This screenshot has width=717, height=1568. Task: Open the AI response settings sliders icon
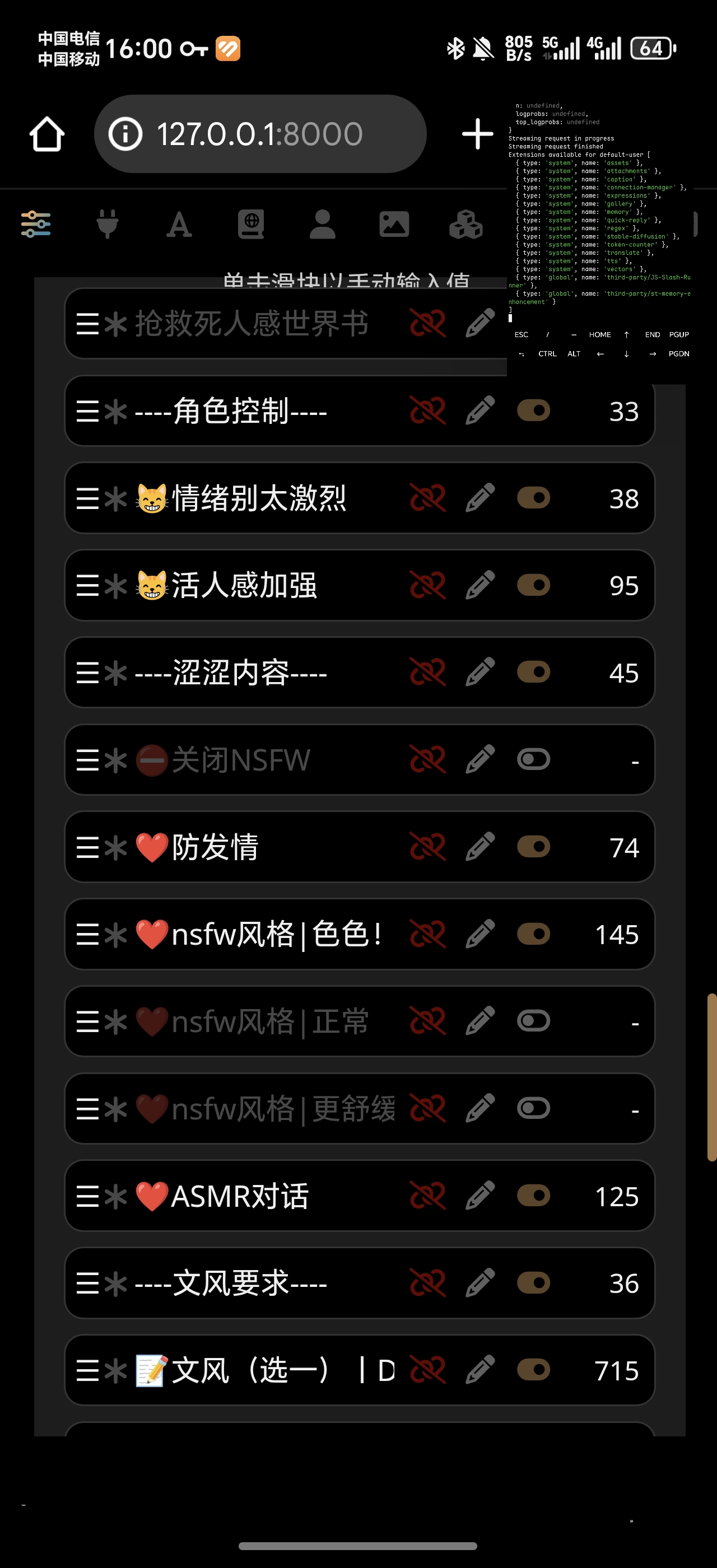(x=36, y=224)
